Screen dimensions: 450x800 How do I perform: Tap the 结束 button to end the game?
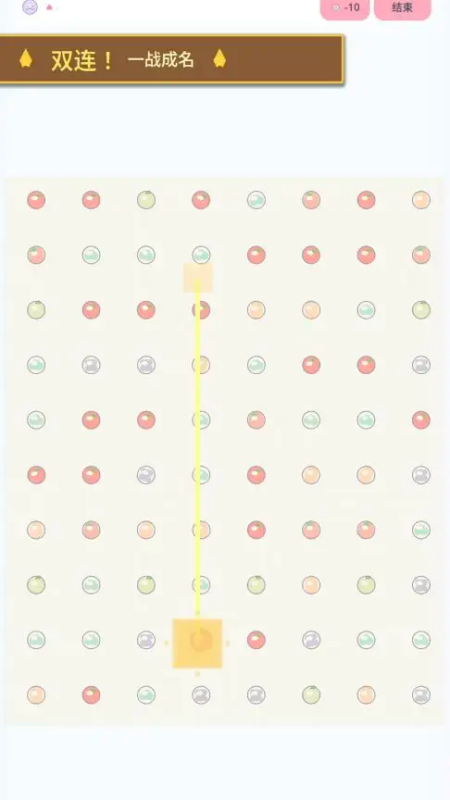(x=403, y=8)
